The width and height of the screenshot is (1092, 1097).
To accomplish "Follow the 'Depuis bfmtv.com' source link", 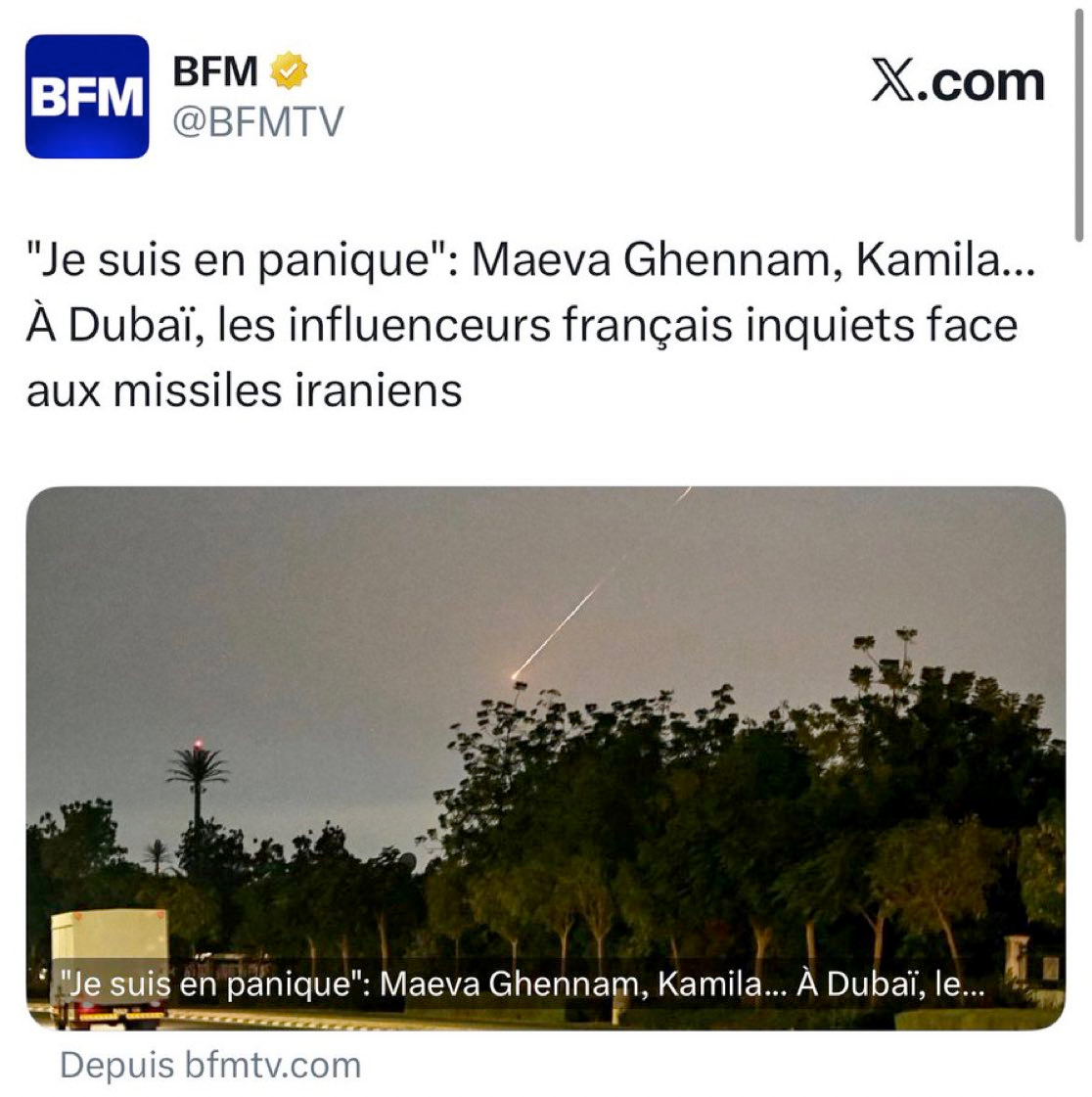I will coord(209,1065).
